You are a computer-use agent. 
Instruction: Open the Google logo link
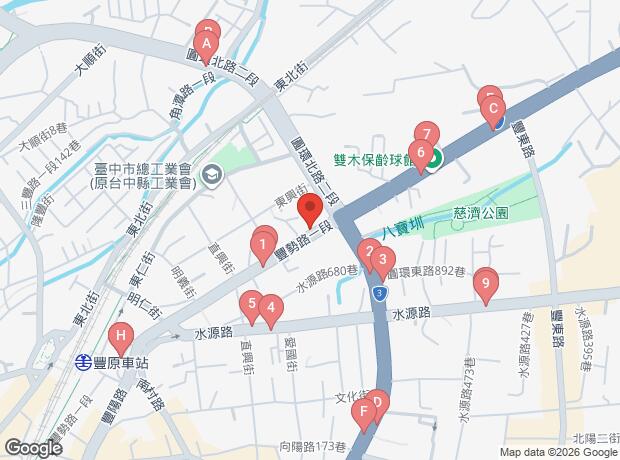[32, 447]
